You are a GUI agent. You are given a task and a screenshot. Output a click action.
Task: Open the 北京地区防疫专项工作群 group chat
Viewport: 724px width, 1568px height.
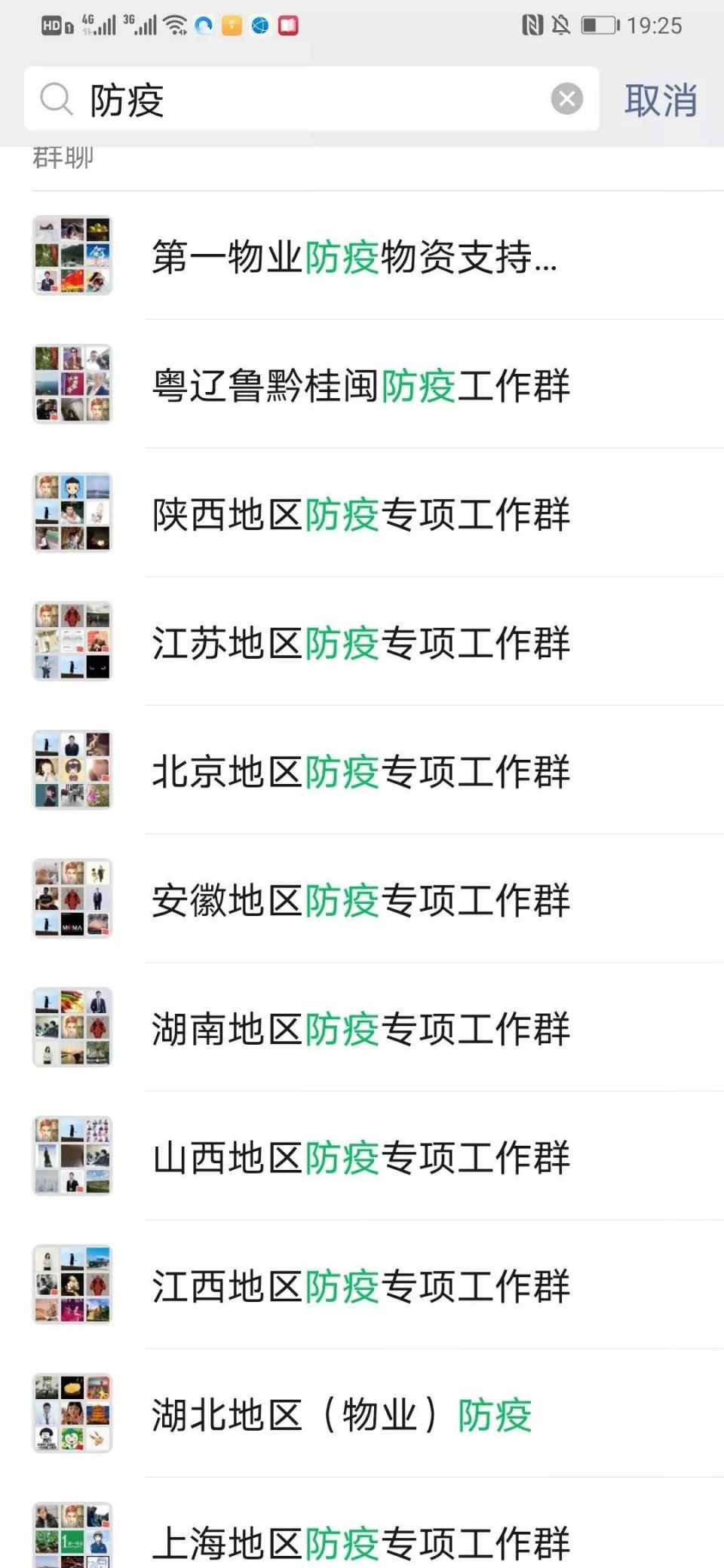[x=360, y=772]
